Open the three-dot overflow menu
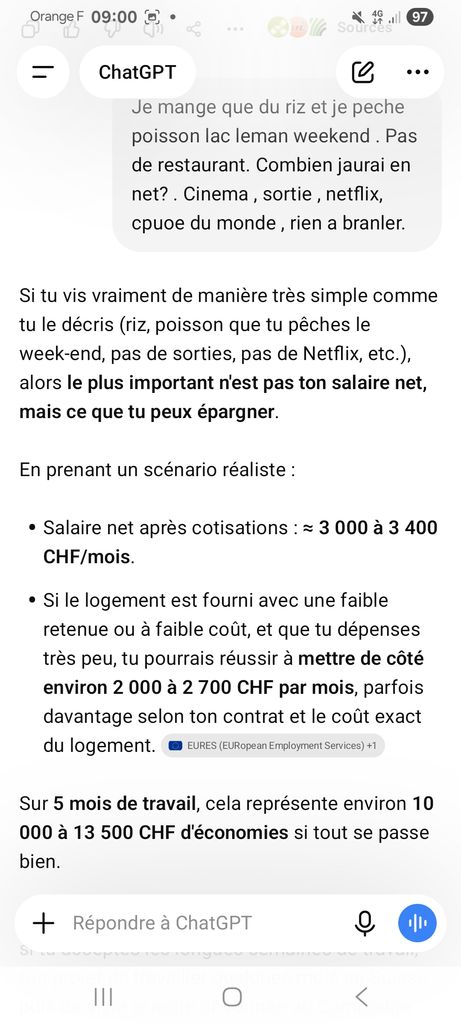Image resolution: width=461 pixels, height=1024 pixels. [418, 72]
